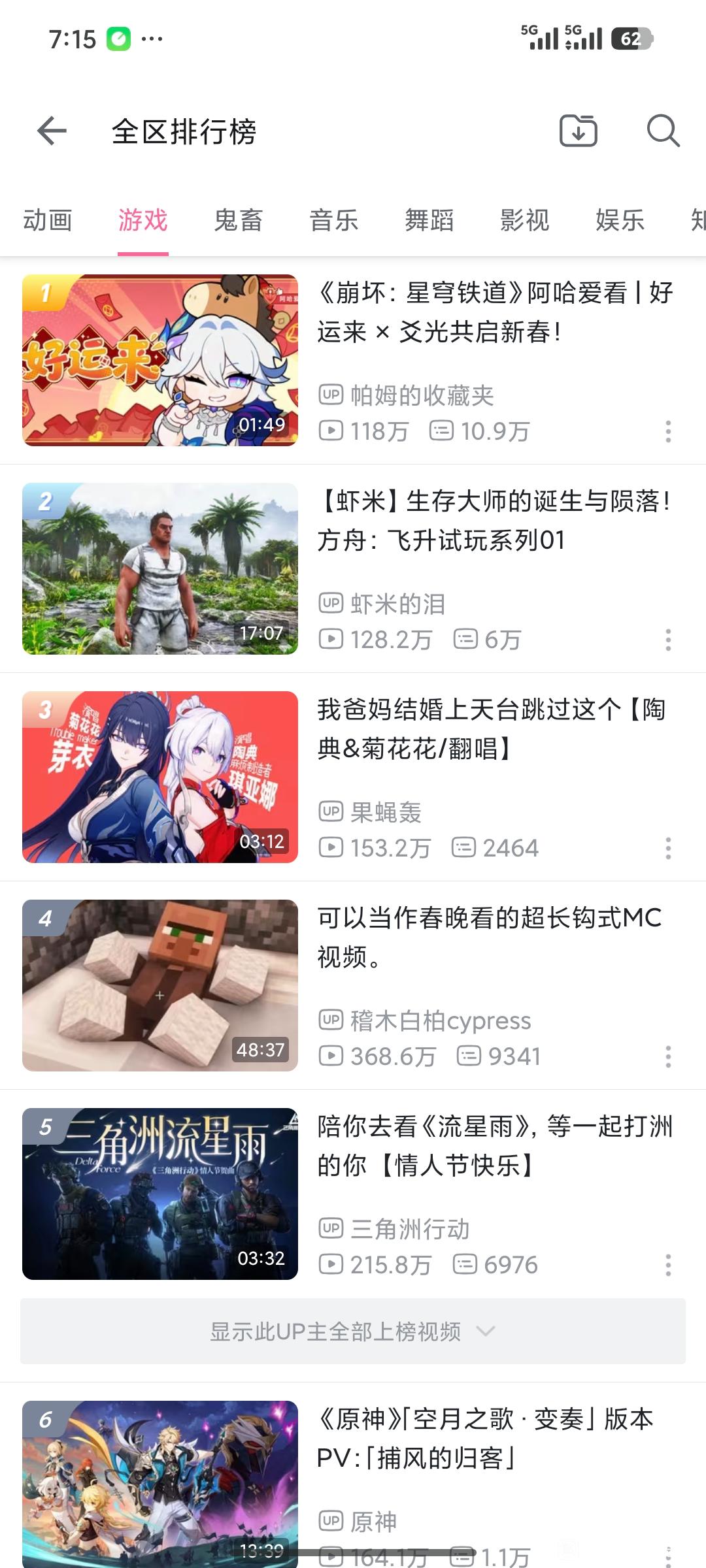Viewport: 706px width, 1568px height.
Task: Open the offline download cache icon
Action: point(579,131)
